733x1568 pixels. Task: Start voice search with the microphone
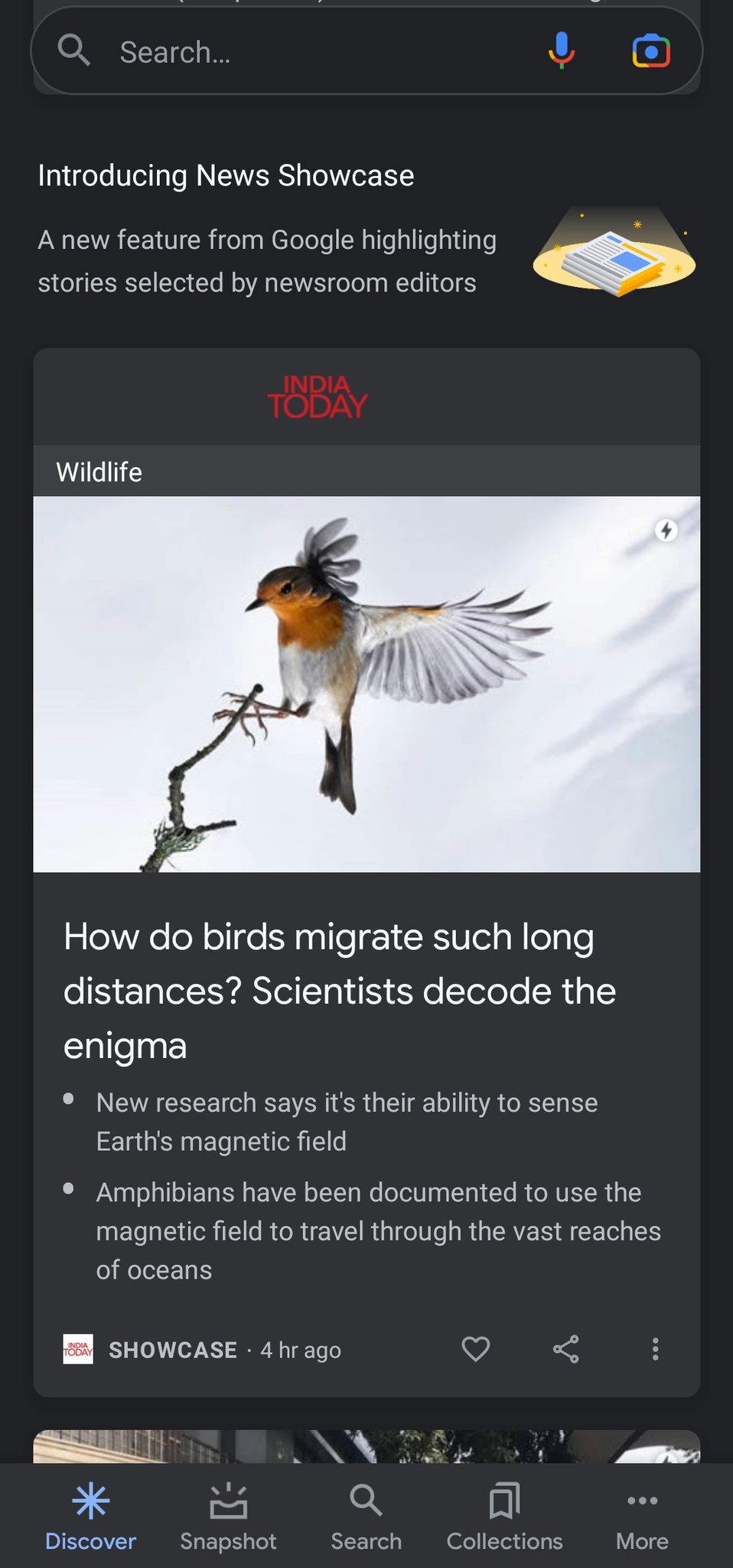point(561,51)
